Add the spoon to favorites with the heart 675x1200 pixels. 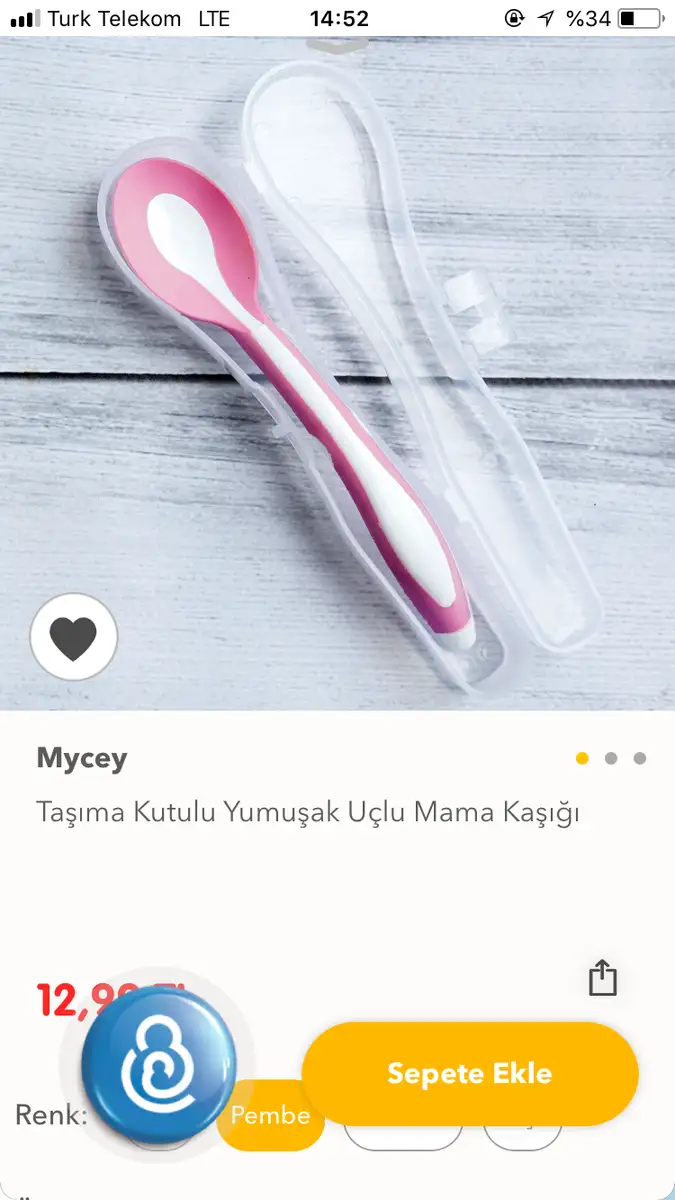74,637
